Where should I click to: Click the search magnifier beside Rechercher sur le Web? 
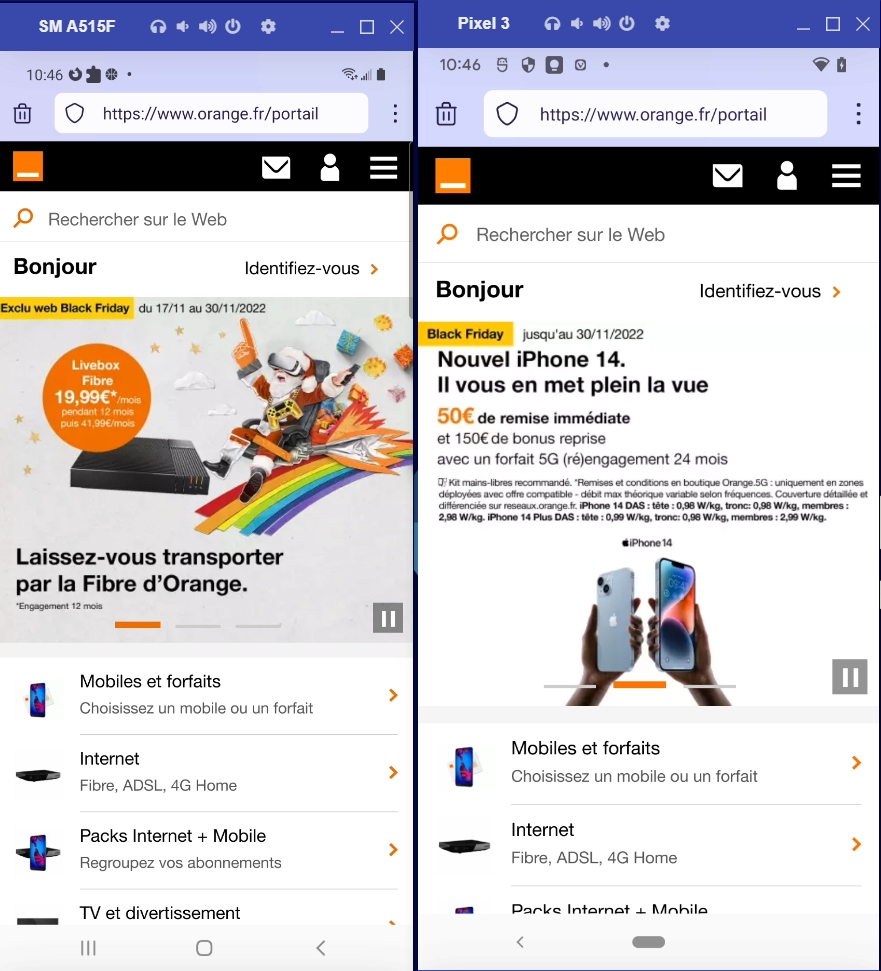point(22,218)
